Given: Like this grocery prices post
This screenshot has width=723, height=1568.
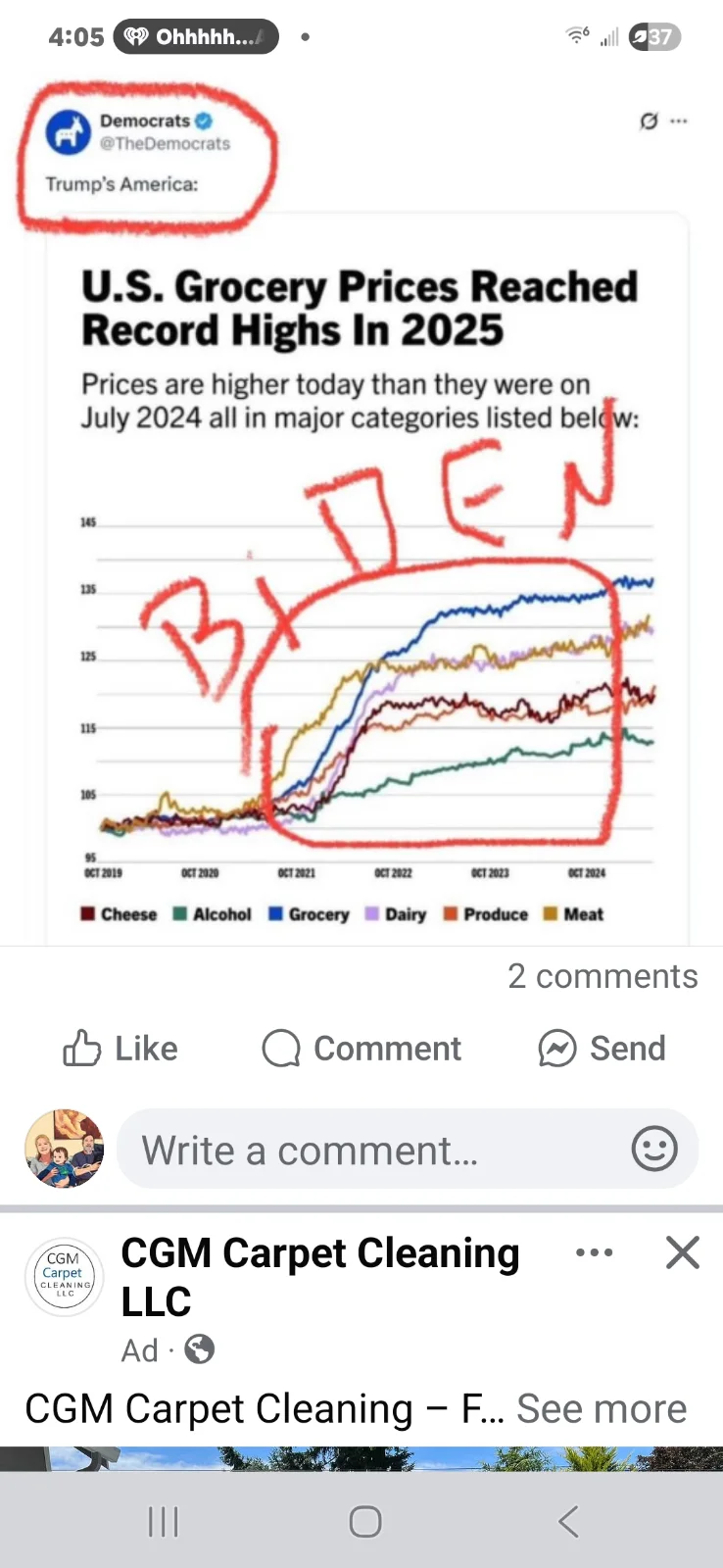Looking at the screenshot, I should pos(120,1049).
